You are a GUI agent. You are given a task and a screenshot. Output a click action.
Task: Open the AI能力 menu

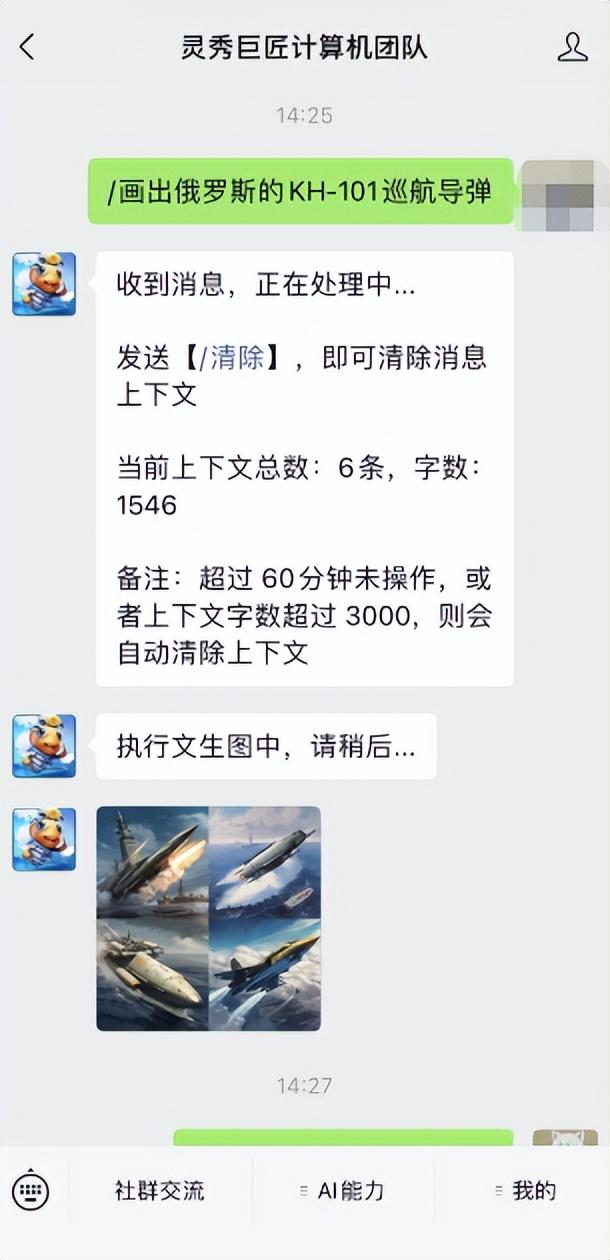tap(343, 1190)
